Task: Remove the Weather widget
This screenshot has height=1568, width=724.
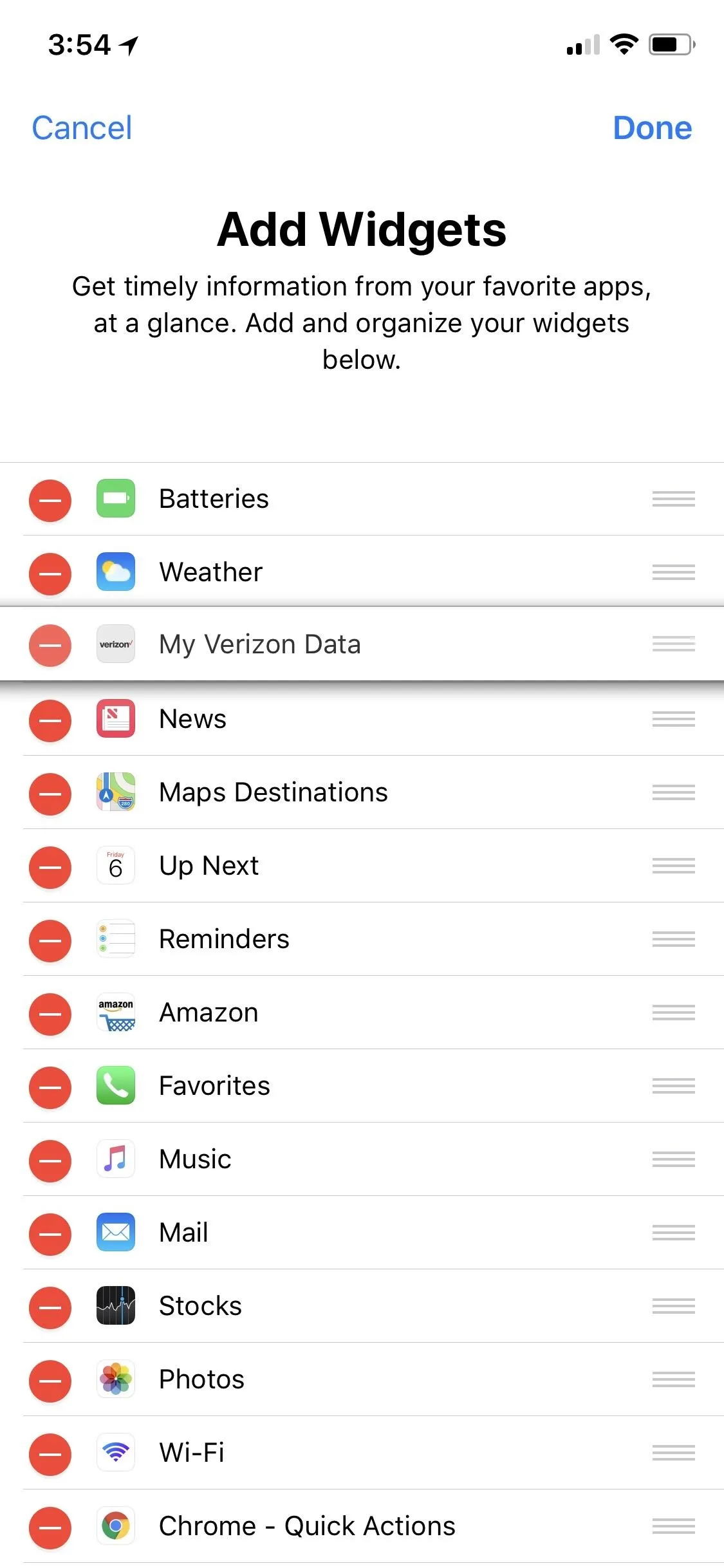Action: (x=50, y=574)
